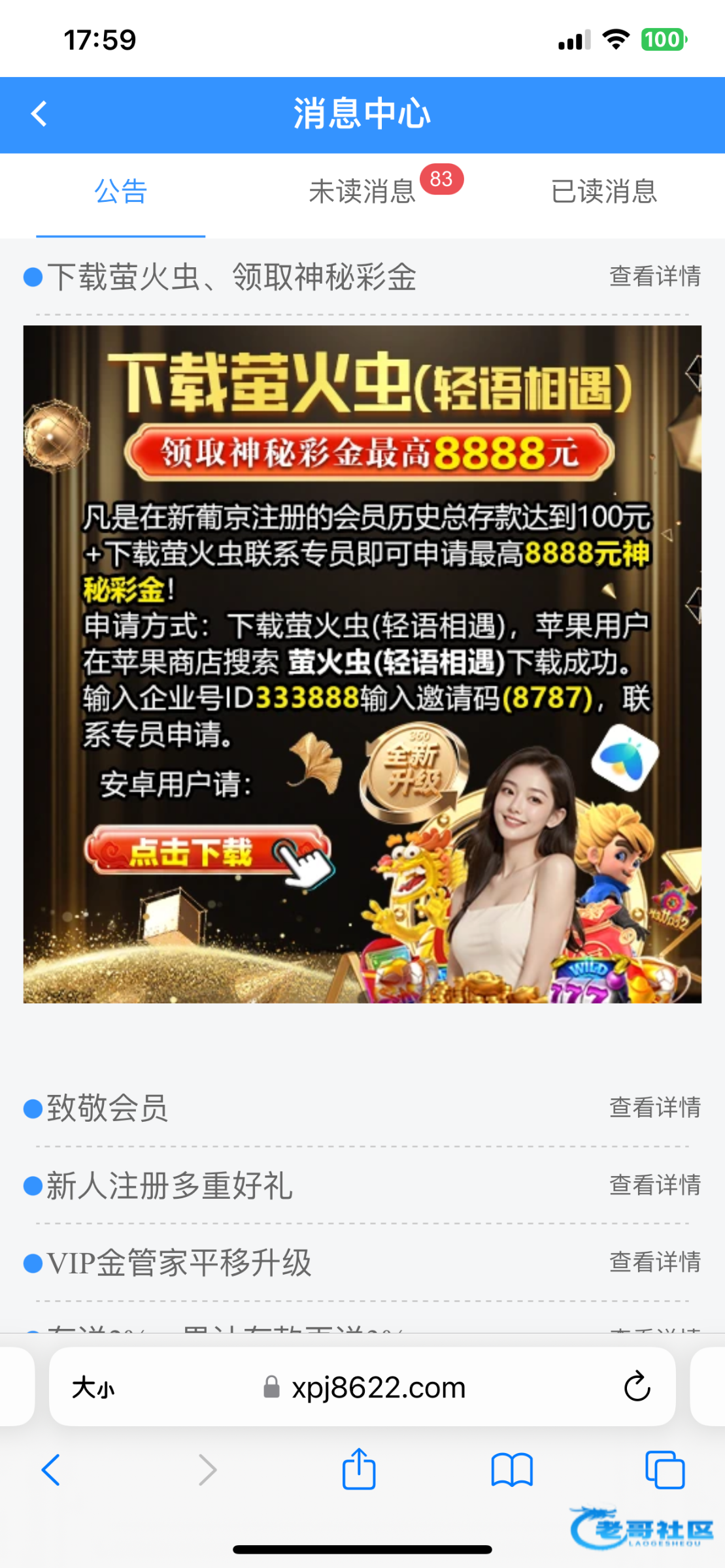Open the 大小 page settings menu
725x1568 pixels.
coord(93,1387)
